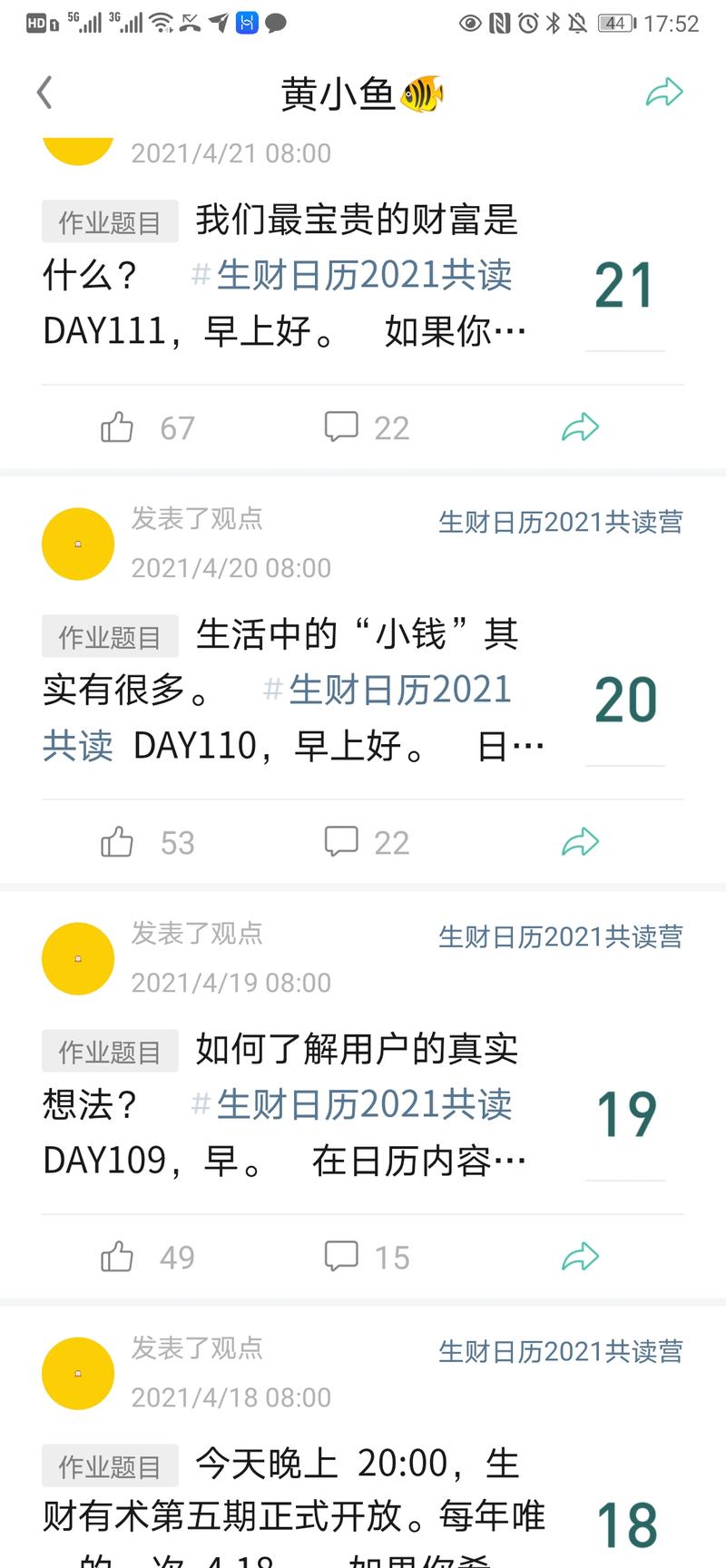
Task: Toggle like on the DAY110 post showing 53
Action: click(x=117, y=841)
